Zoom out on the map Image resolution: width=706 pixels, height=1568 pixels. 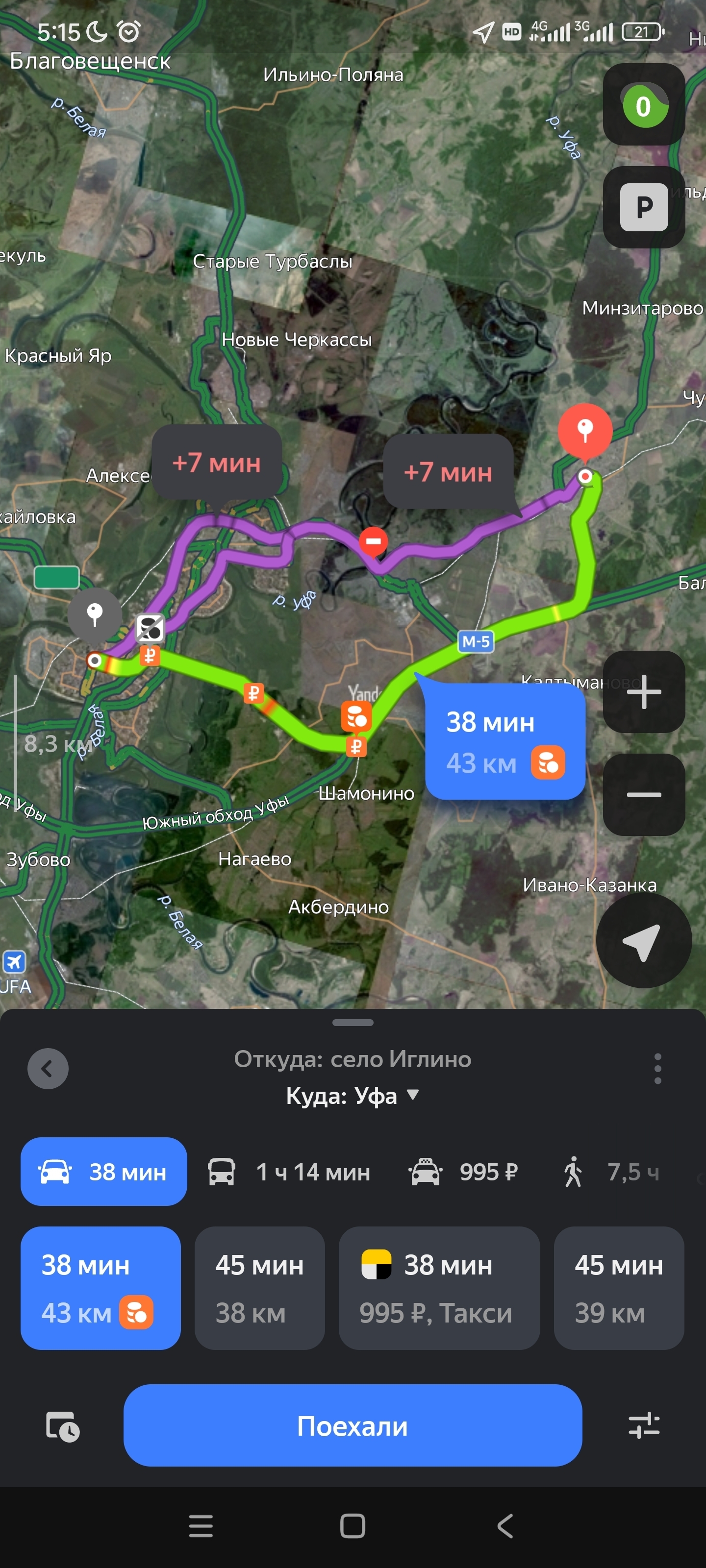644,794
